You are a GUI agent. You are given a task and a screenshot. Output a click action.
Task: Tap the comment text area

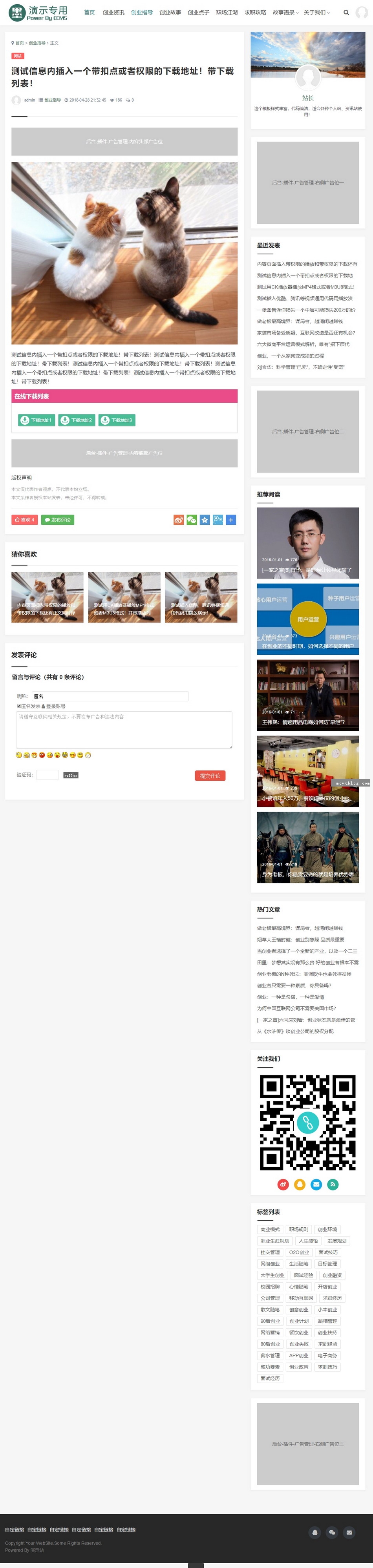tap(124, 729)
